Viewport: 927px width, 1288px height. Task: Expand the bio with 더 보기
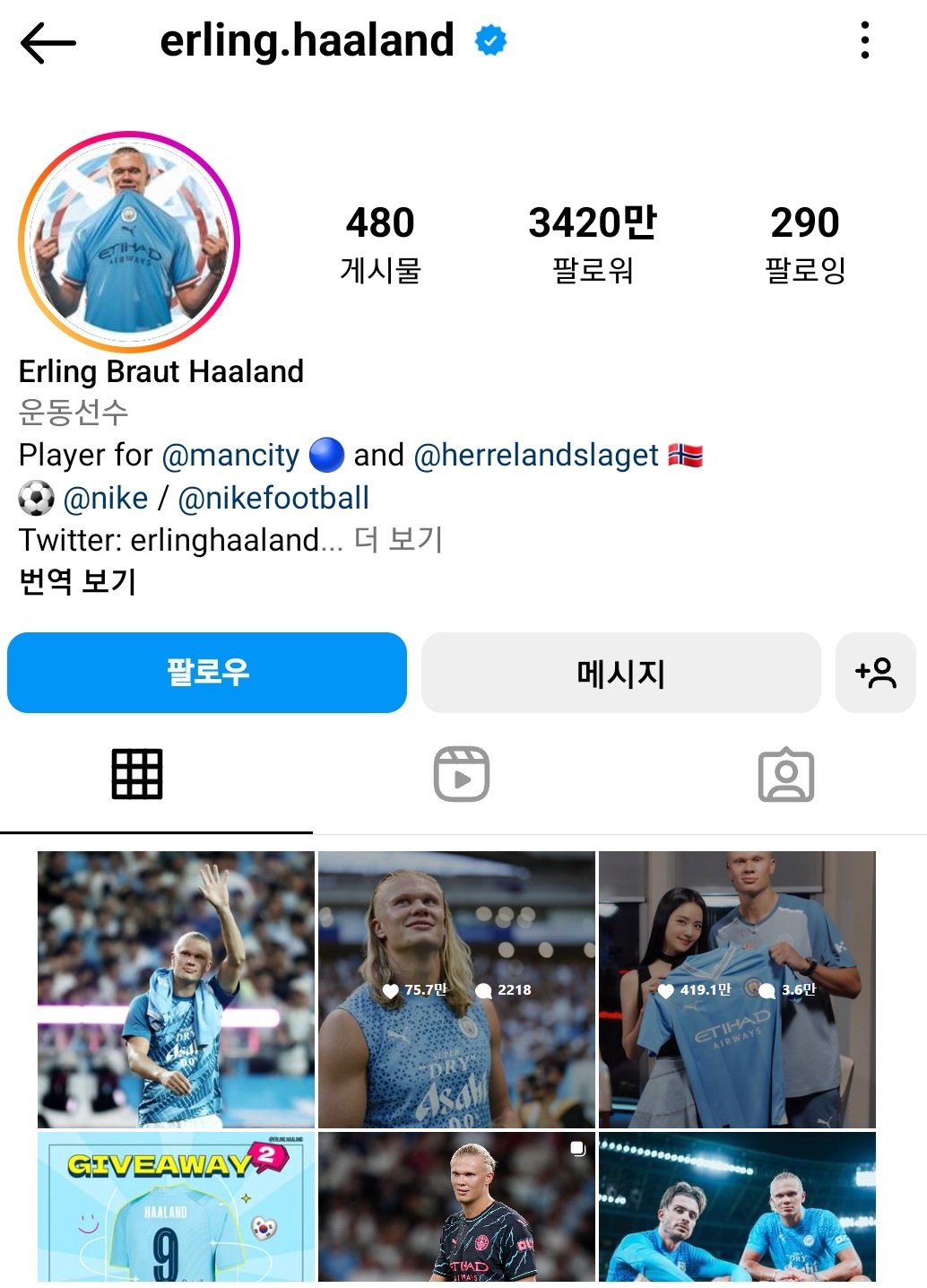click(x=398, y=540)
